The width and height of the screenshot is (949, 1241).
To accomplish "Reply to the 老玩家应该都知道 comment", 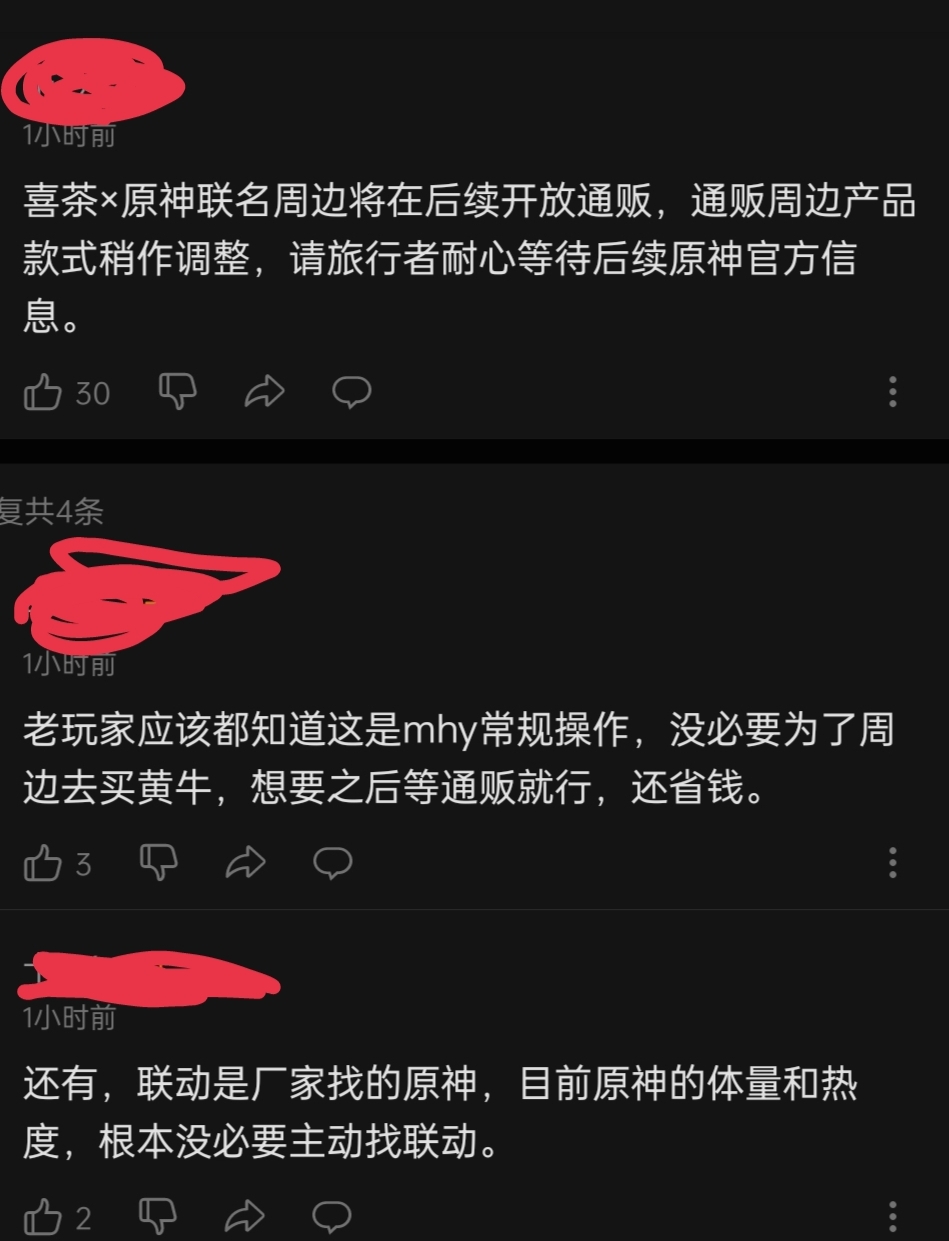I will pyautogui.click(x=332, y=862).
